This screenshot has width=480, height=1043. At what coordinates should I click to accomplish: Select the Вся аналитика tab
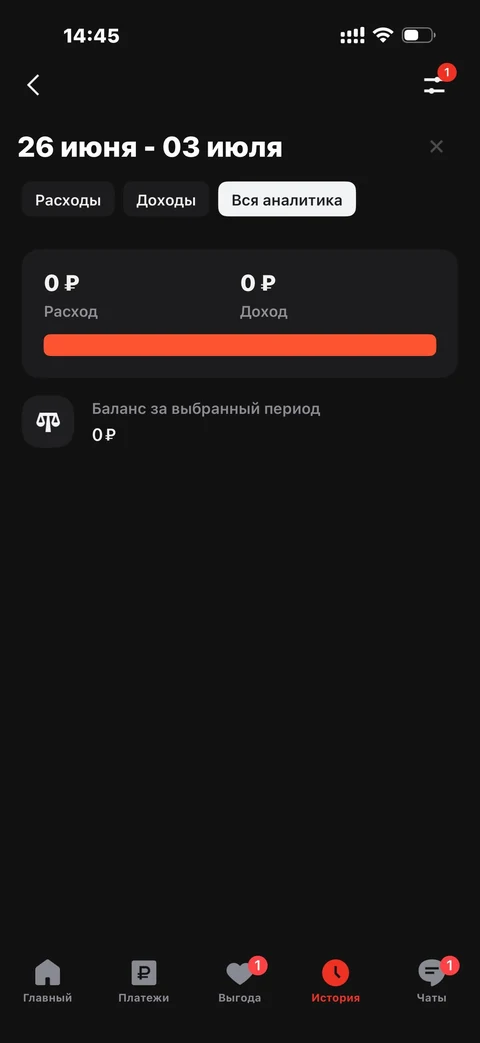(287, 200)
